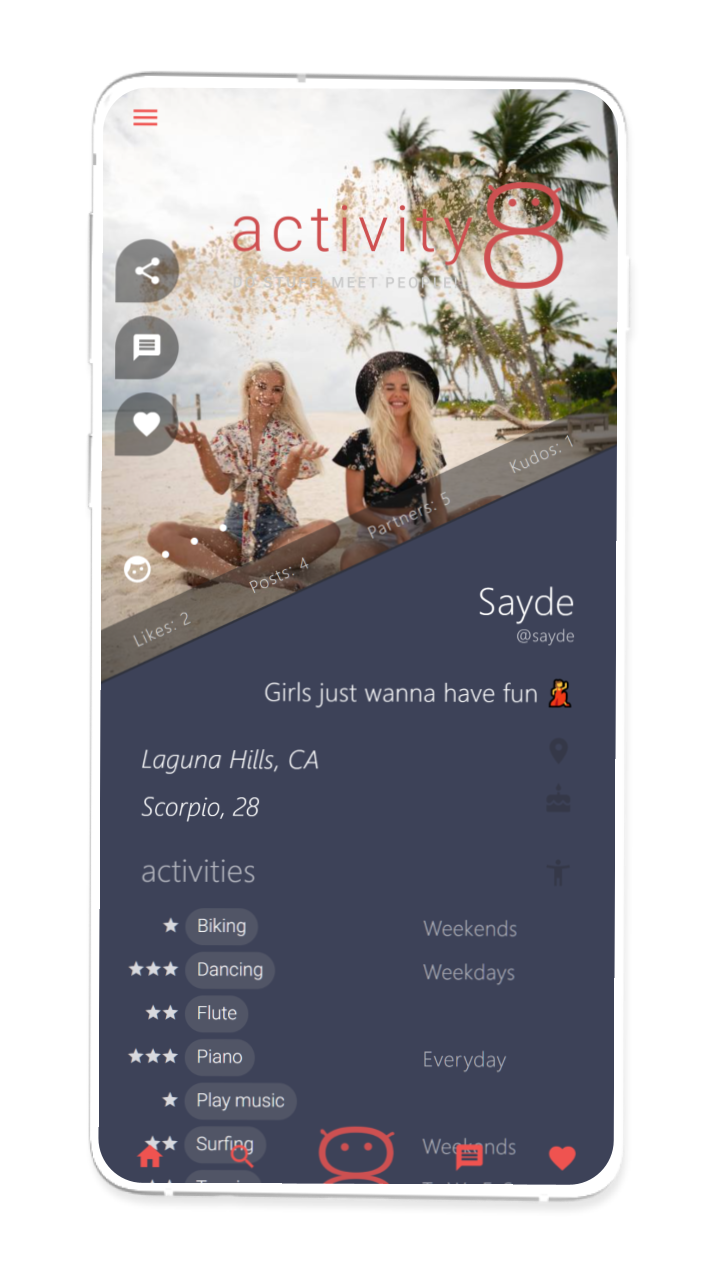Choose the Play music chip

pyautogui.click(x=240, y=1101)
